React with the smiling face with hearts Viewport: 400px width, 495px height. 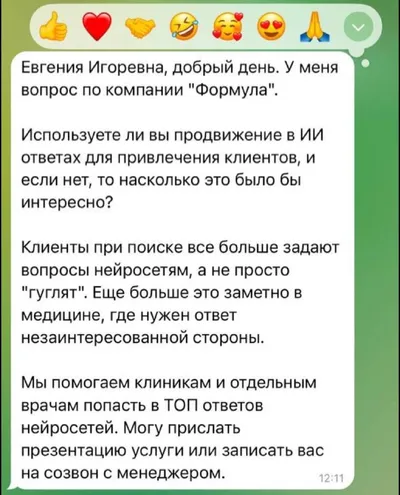228,27
